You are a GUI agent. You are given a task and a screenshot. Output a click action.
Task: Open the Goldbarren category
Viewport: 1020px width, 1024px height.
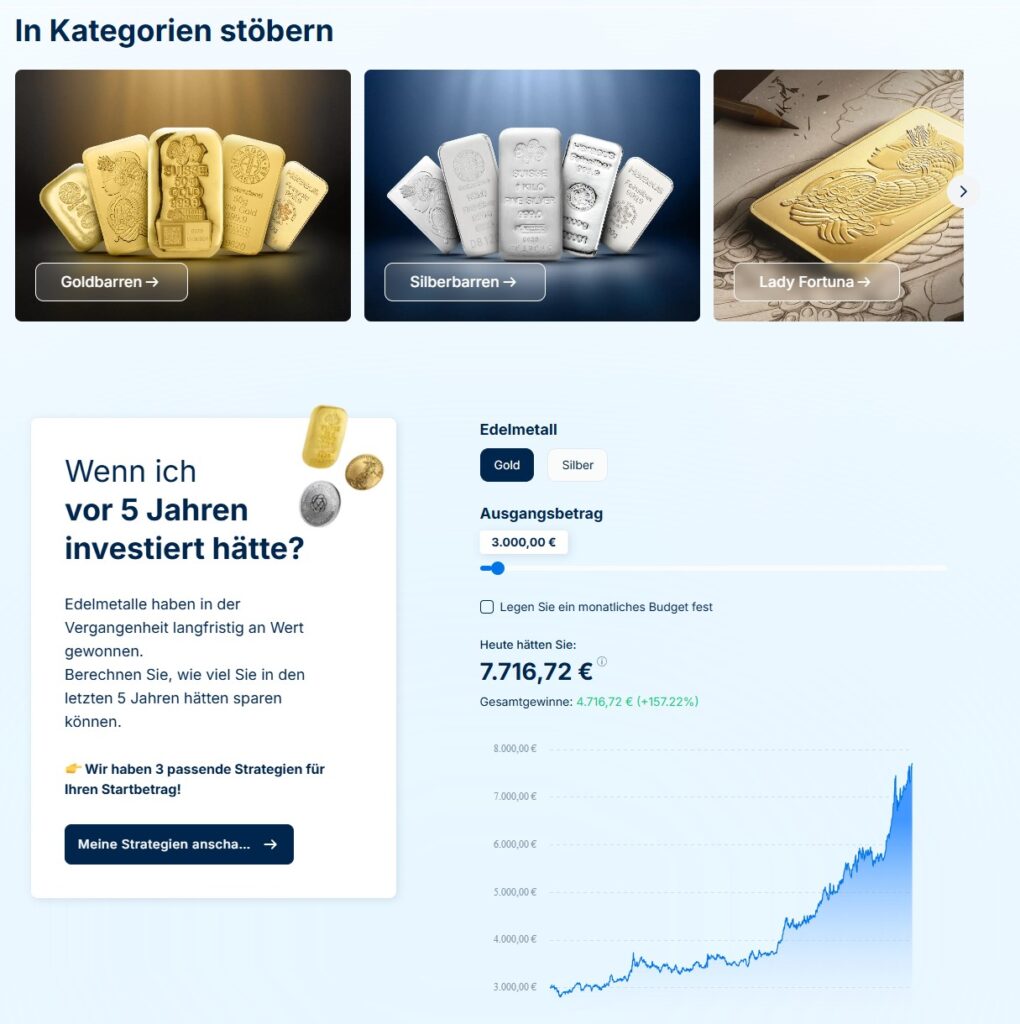pos(111,282)
